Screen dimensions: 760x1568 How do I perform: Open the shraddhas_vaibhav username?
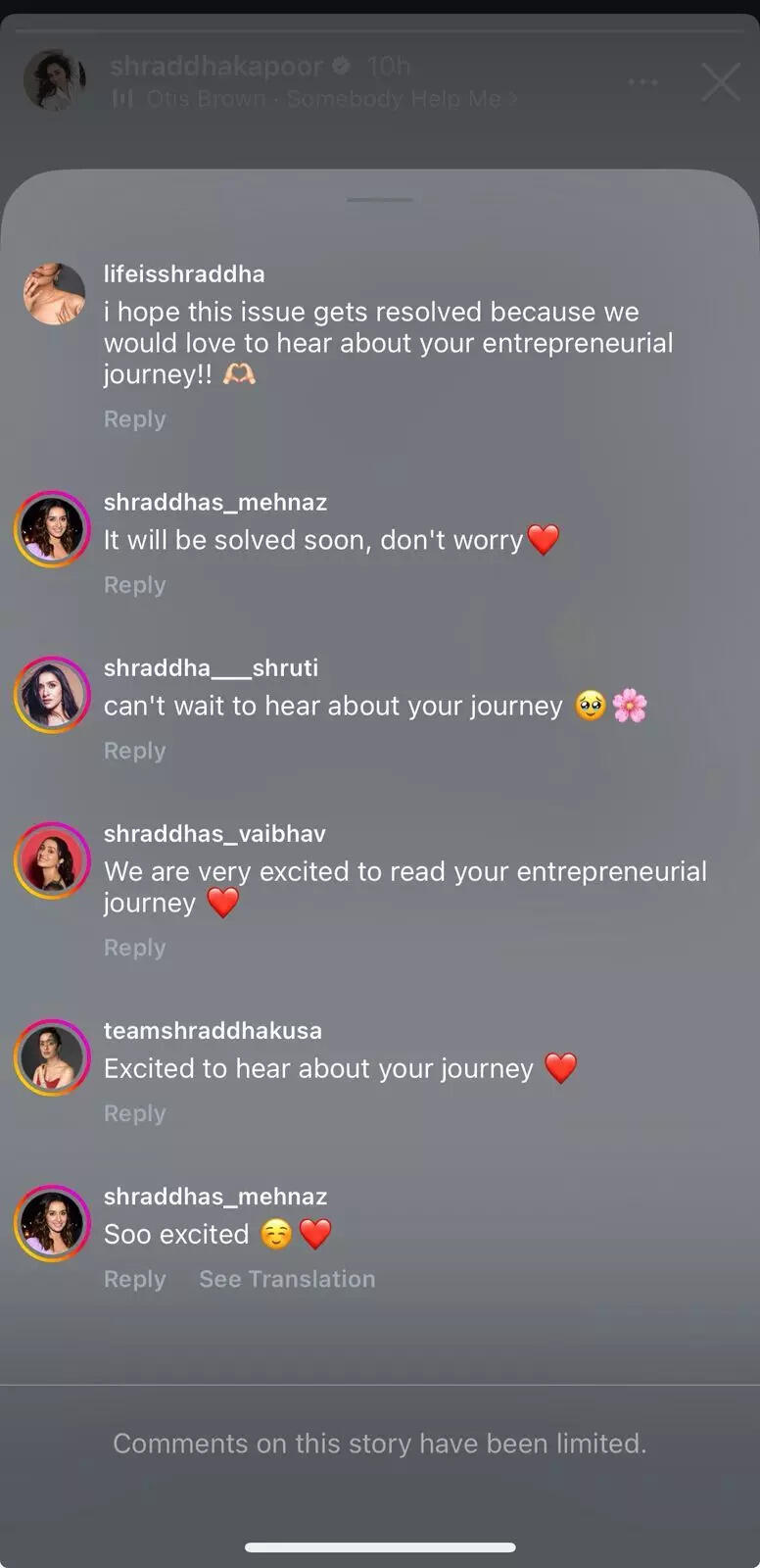pyautogui.click(x=214, y=834)
